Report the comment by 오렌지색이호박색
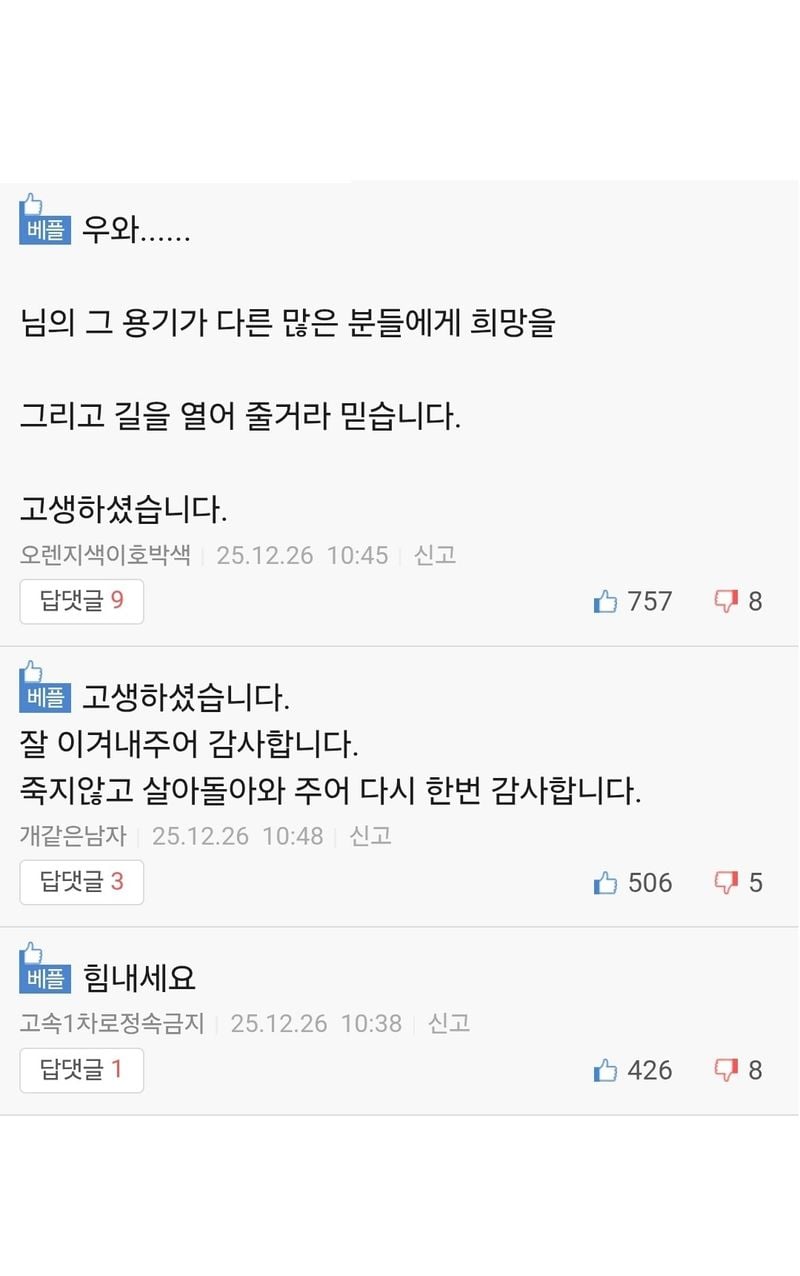800x1276 pixels. click(435, 555)
